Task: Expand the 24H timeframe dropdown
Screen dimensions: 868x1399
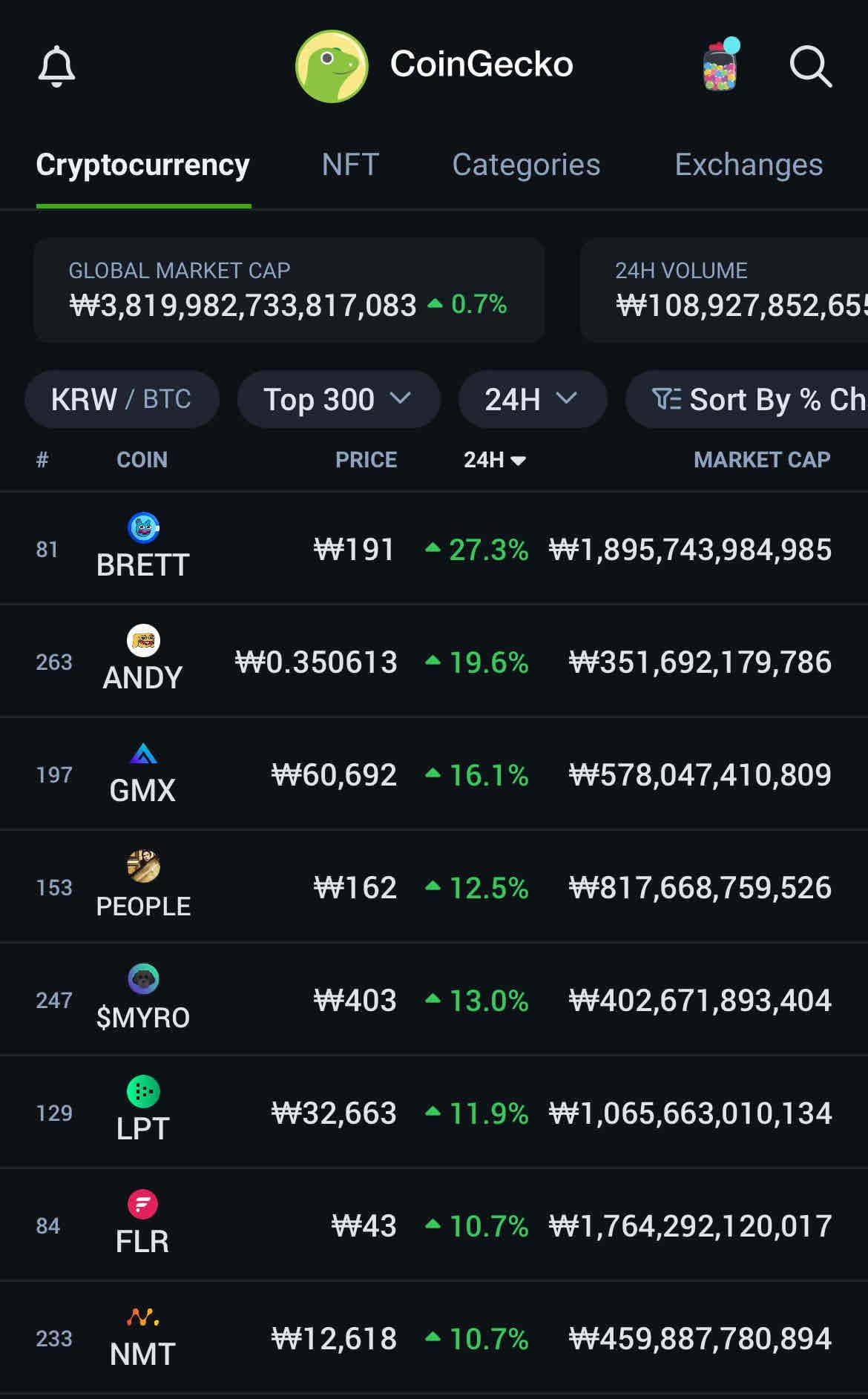Action: 532,399
